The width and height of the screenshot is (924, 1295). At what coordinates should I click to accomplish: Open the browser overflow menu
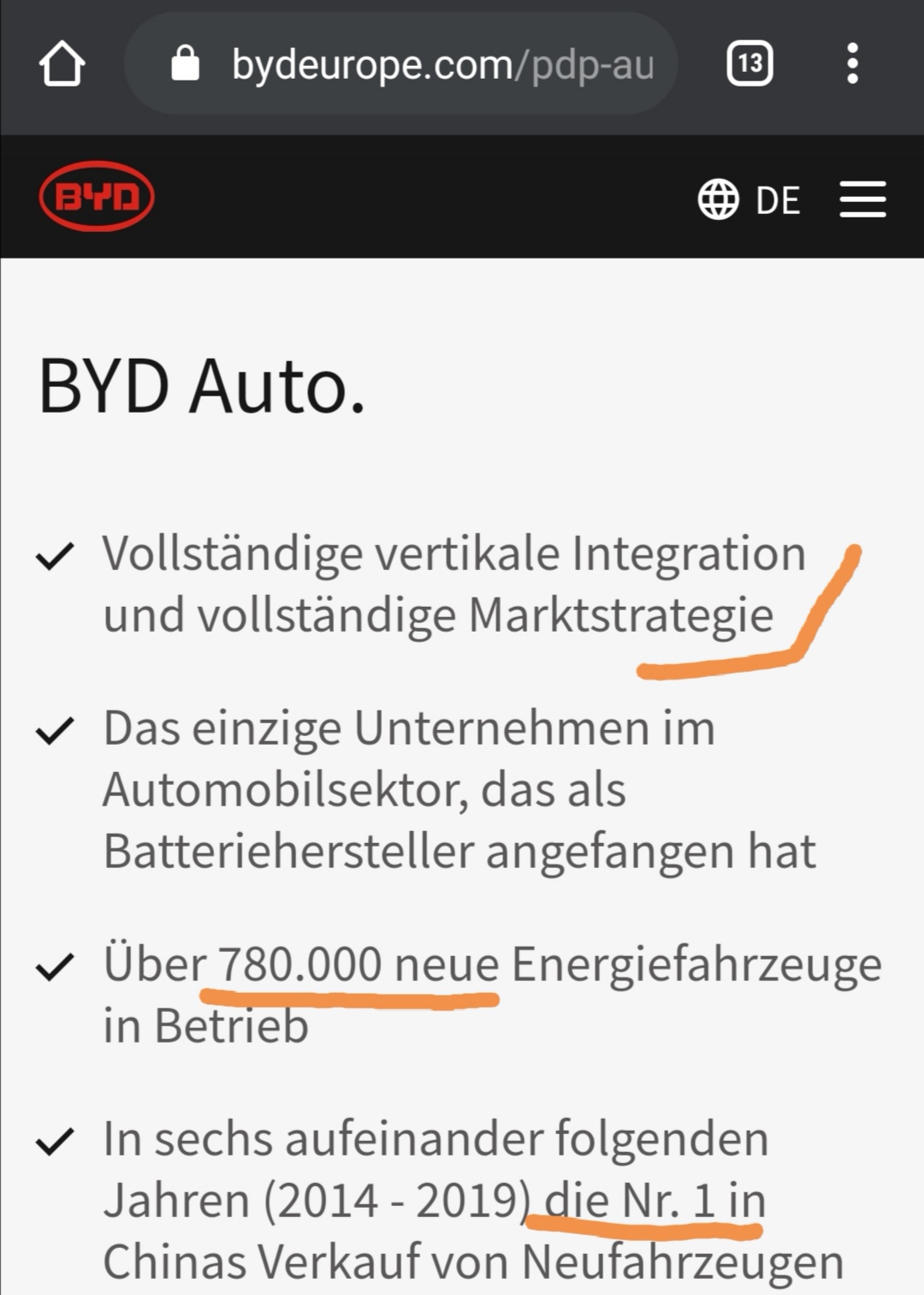click(x=852, y=64)
